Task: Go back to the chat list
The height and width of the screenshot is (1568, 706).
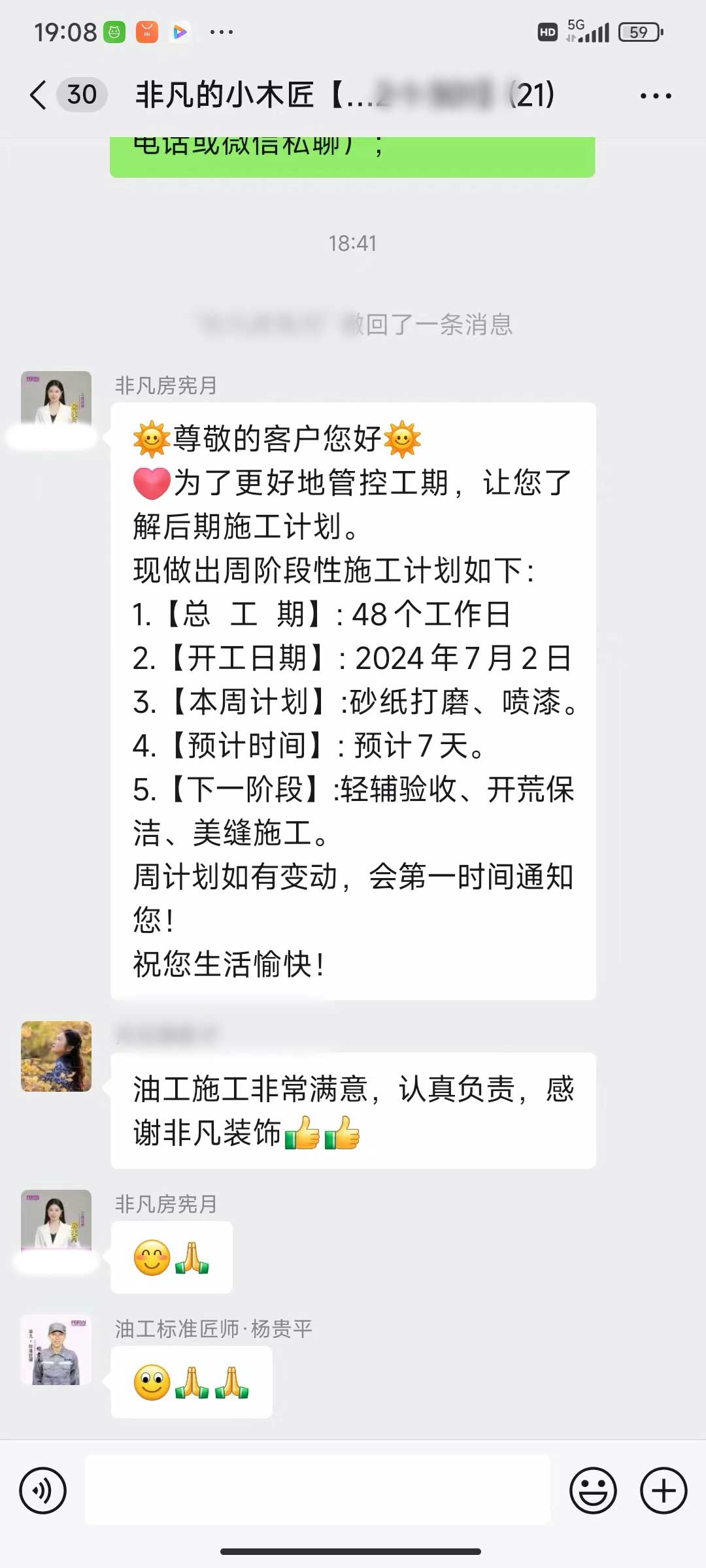Action: pyautogui.click(x=39, y=95)
